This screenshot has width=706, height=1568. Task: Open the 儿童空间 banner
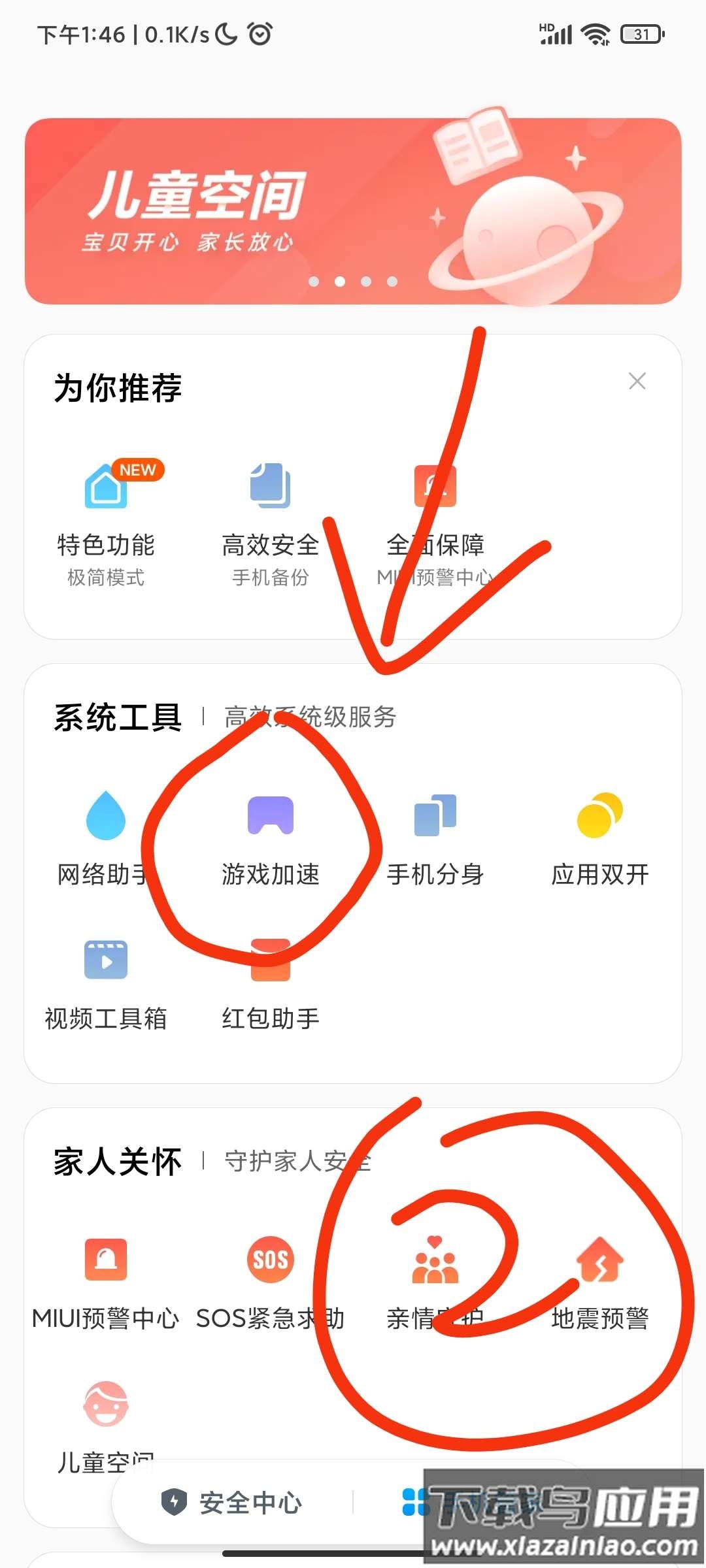(353, 211)
